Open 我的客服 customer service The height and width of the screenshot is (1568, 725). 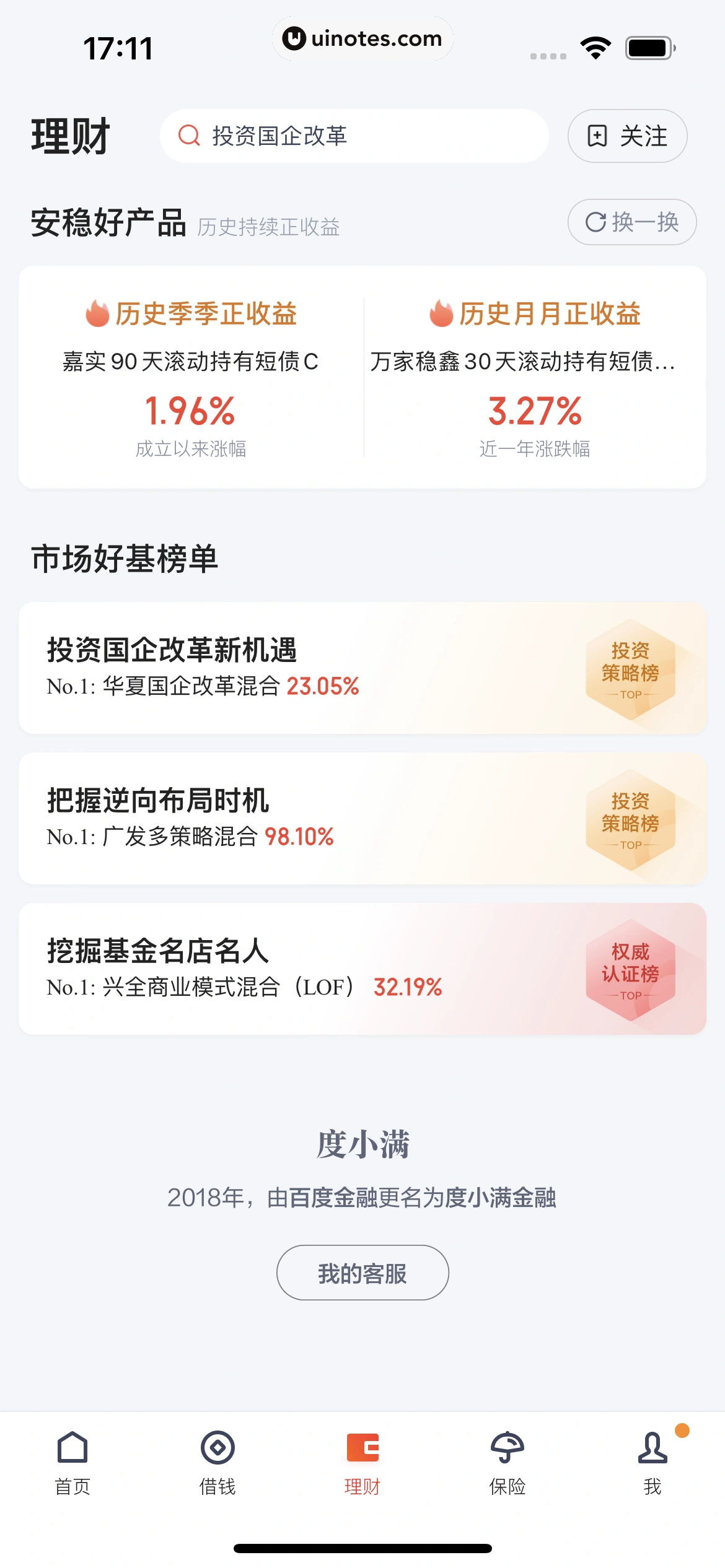[362, 1273]
